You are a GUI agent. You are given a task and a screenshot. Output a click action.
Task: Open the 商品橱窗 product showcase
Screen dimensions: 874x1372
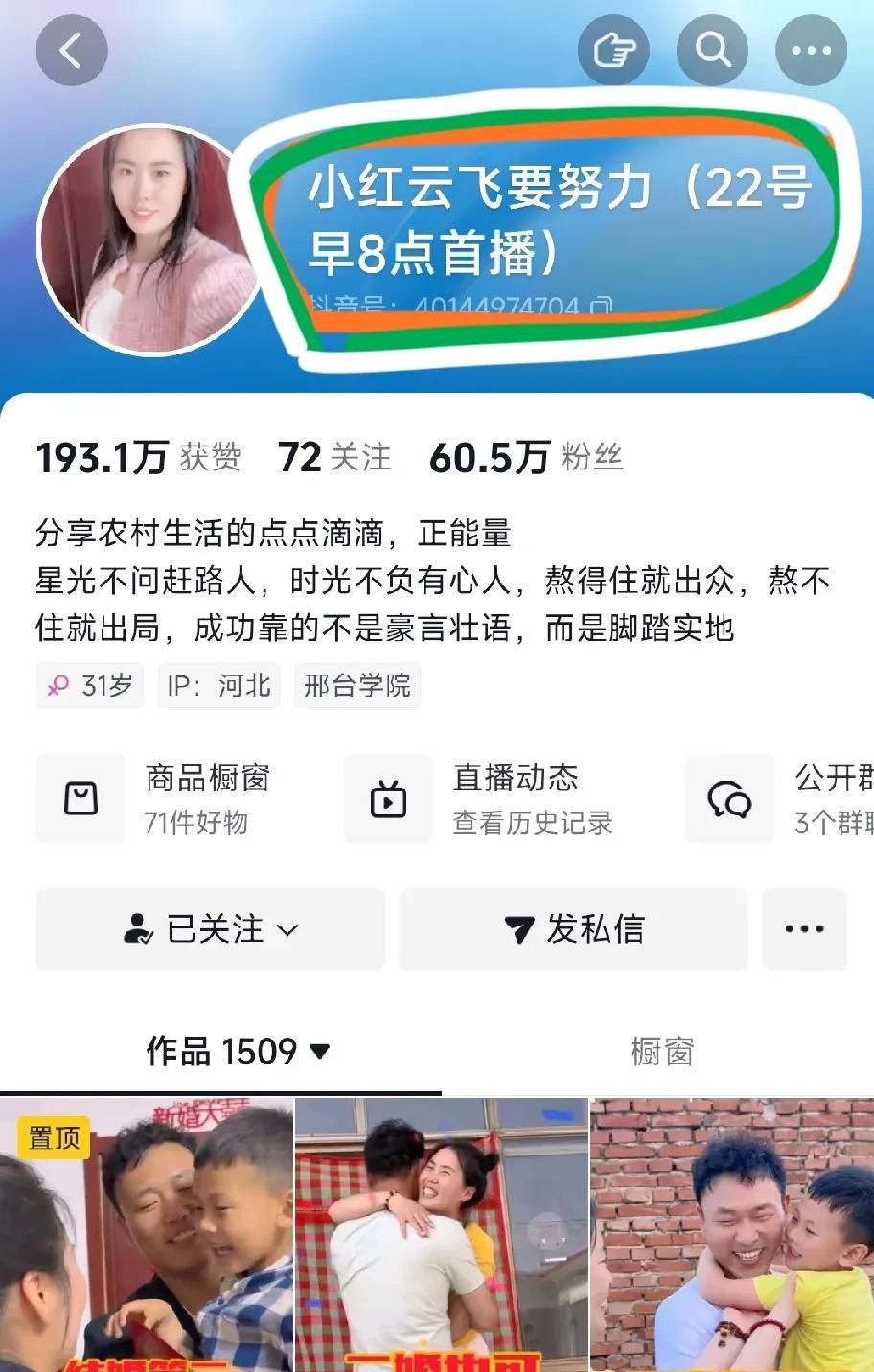pyautogui.click(x=153, y=798)
